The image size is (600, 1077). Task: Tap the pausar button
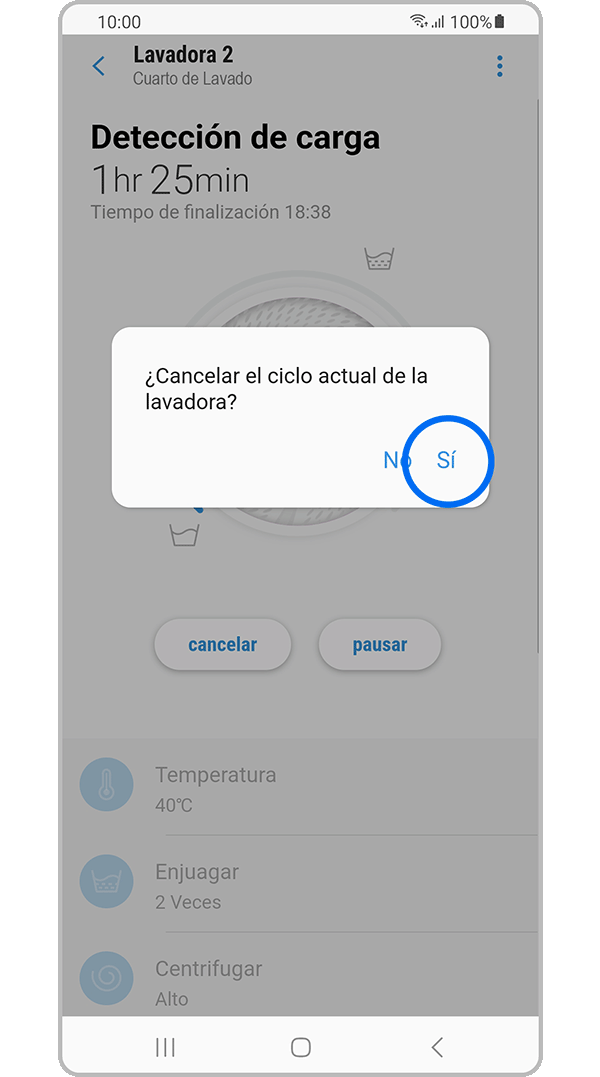379,645
